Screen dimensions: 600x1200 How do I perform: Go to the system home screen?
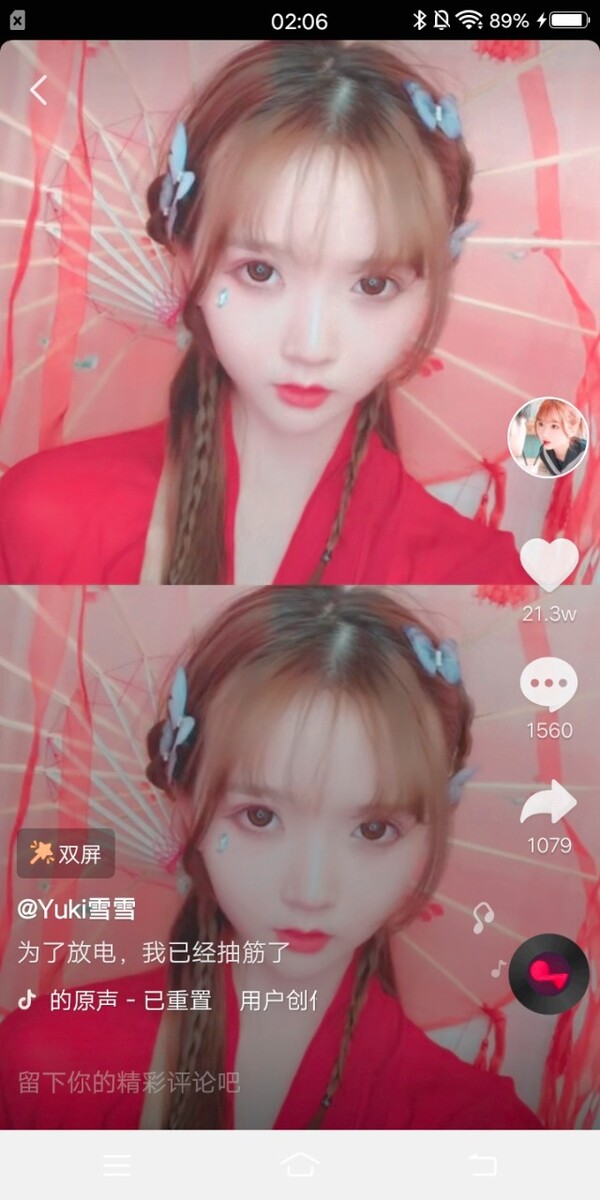pyautogui.click(x=300, y=1165)
